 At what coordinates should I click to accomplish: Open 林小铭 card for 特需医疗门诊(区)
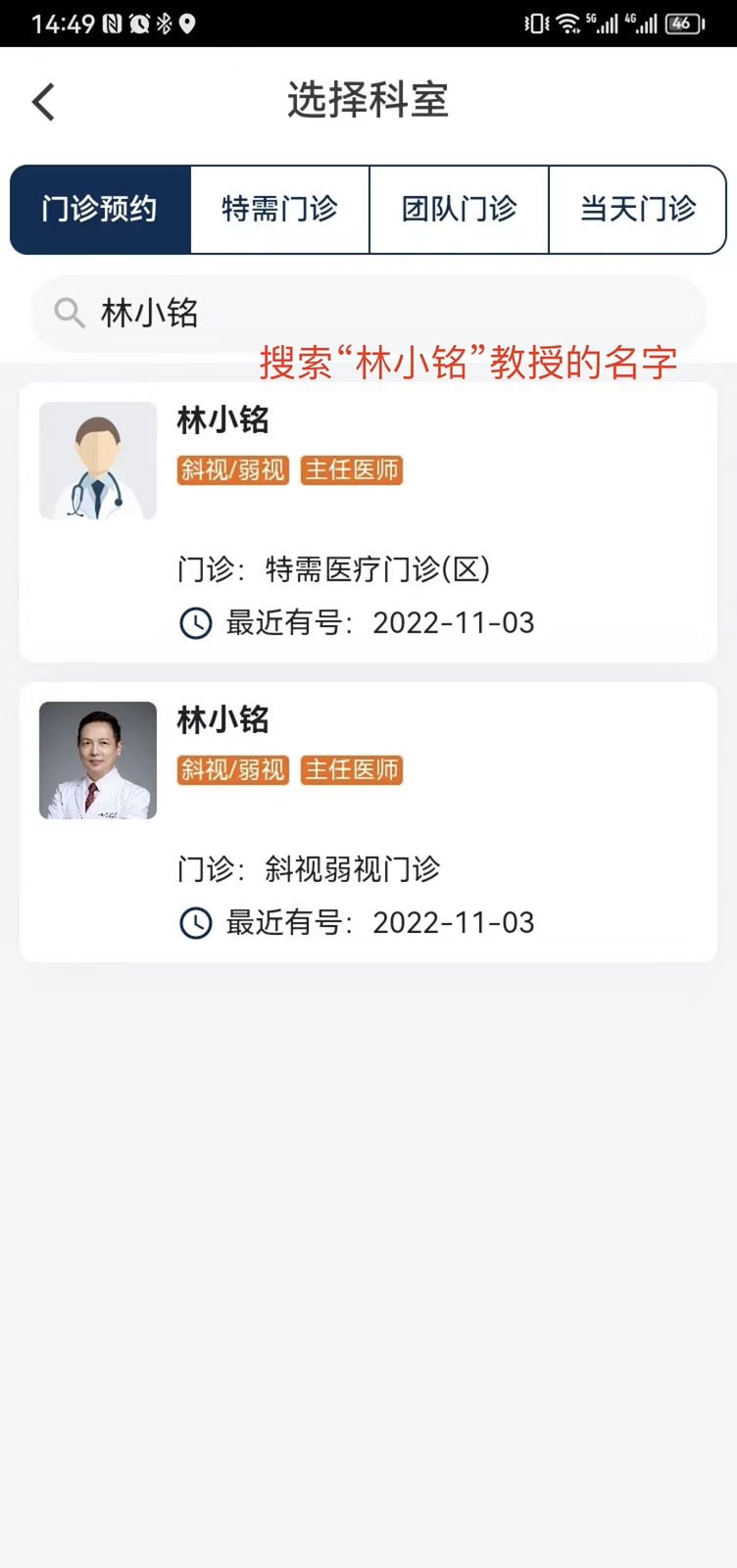pyautogui.click(x=368, y=522)
